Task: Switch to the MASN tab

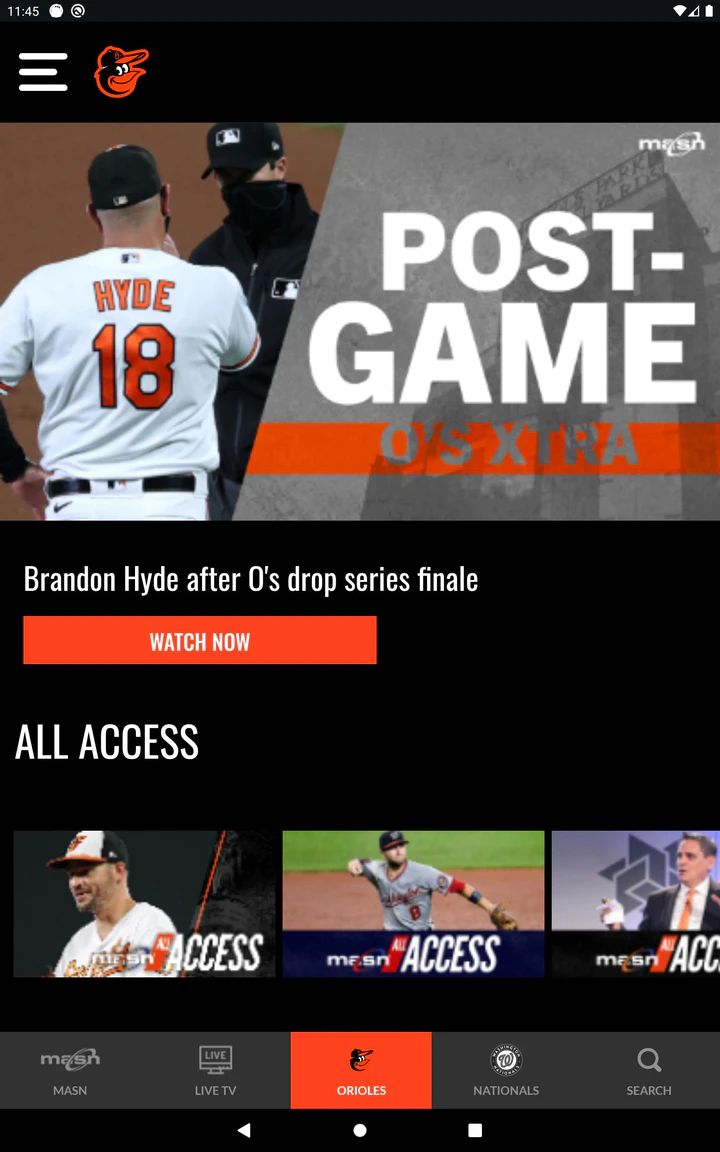Action: click(x=70, y=1070)
